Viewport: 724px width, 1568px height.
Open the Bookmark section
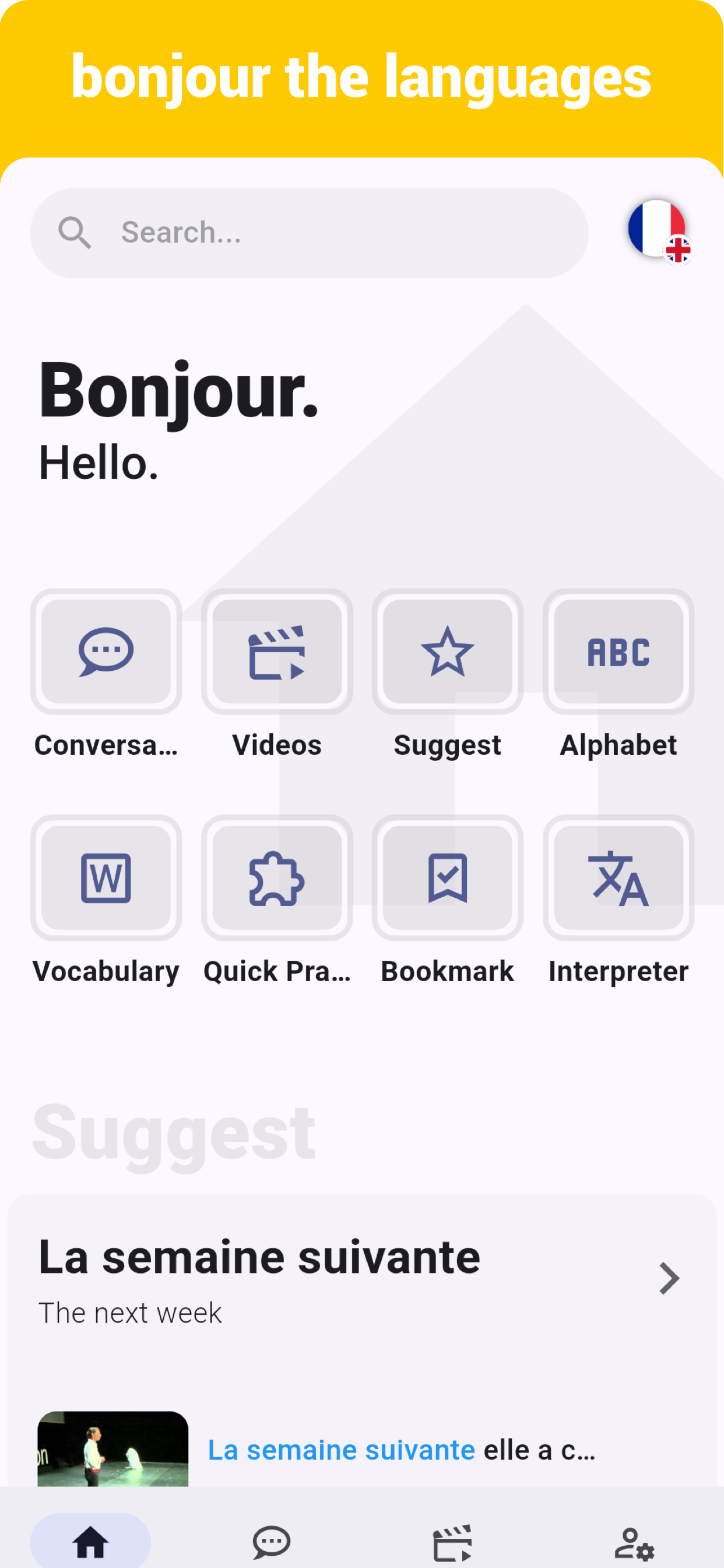[447, 881]
